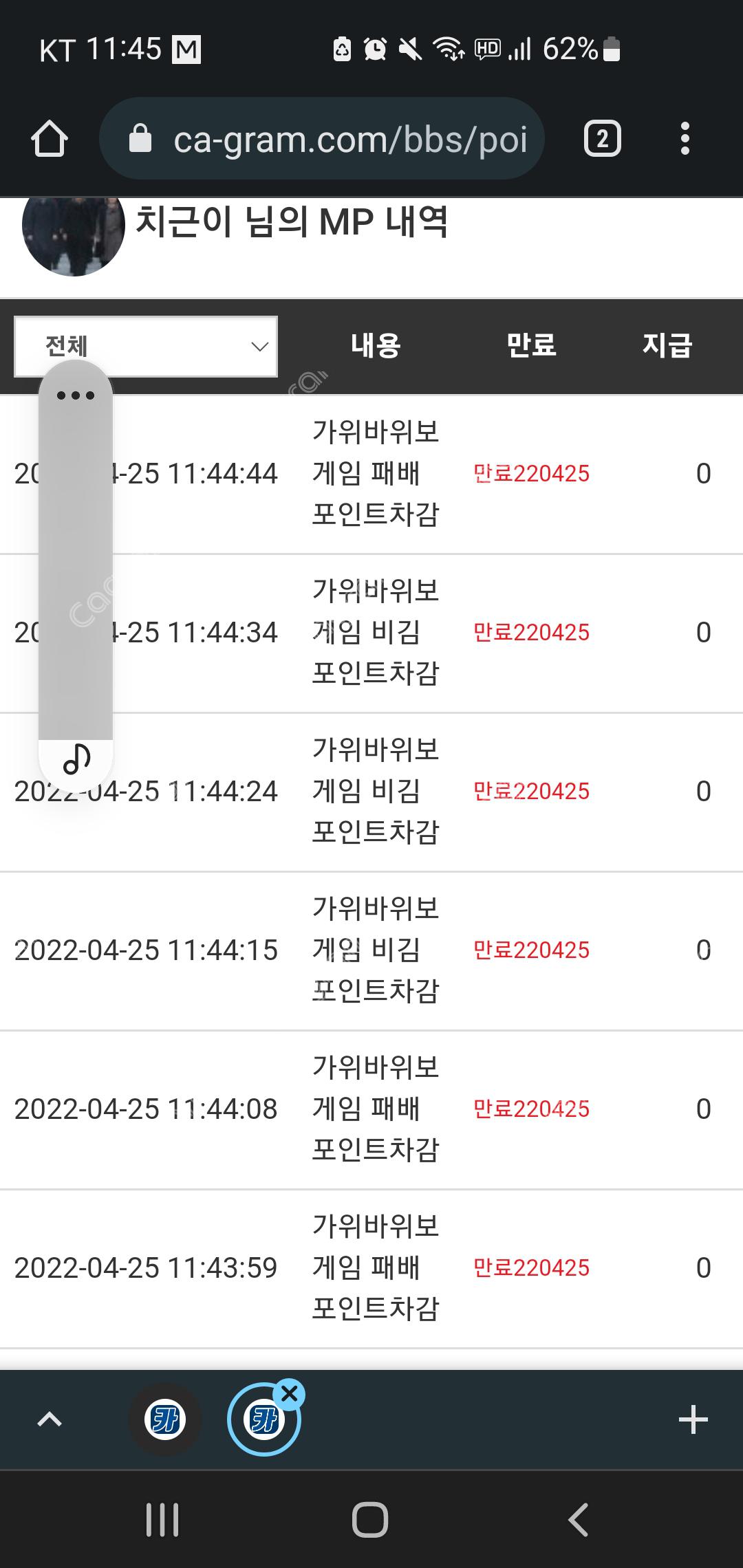Open recent apps from the navigation bar
Image resolution: width=743 pixels, height=1568 pixels.
coord(163,1519)
